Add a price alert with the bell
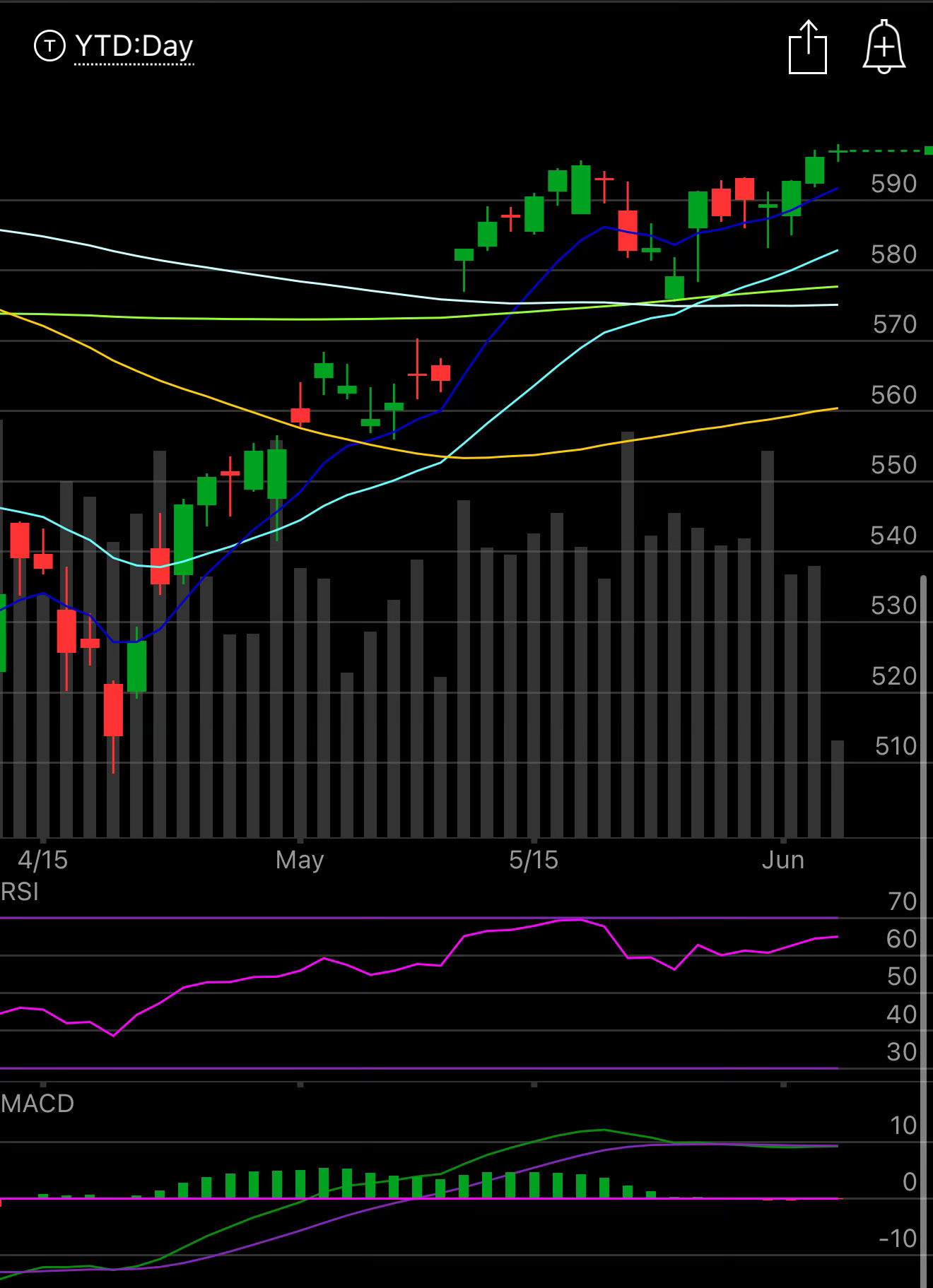 click(884, 47)
